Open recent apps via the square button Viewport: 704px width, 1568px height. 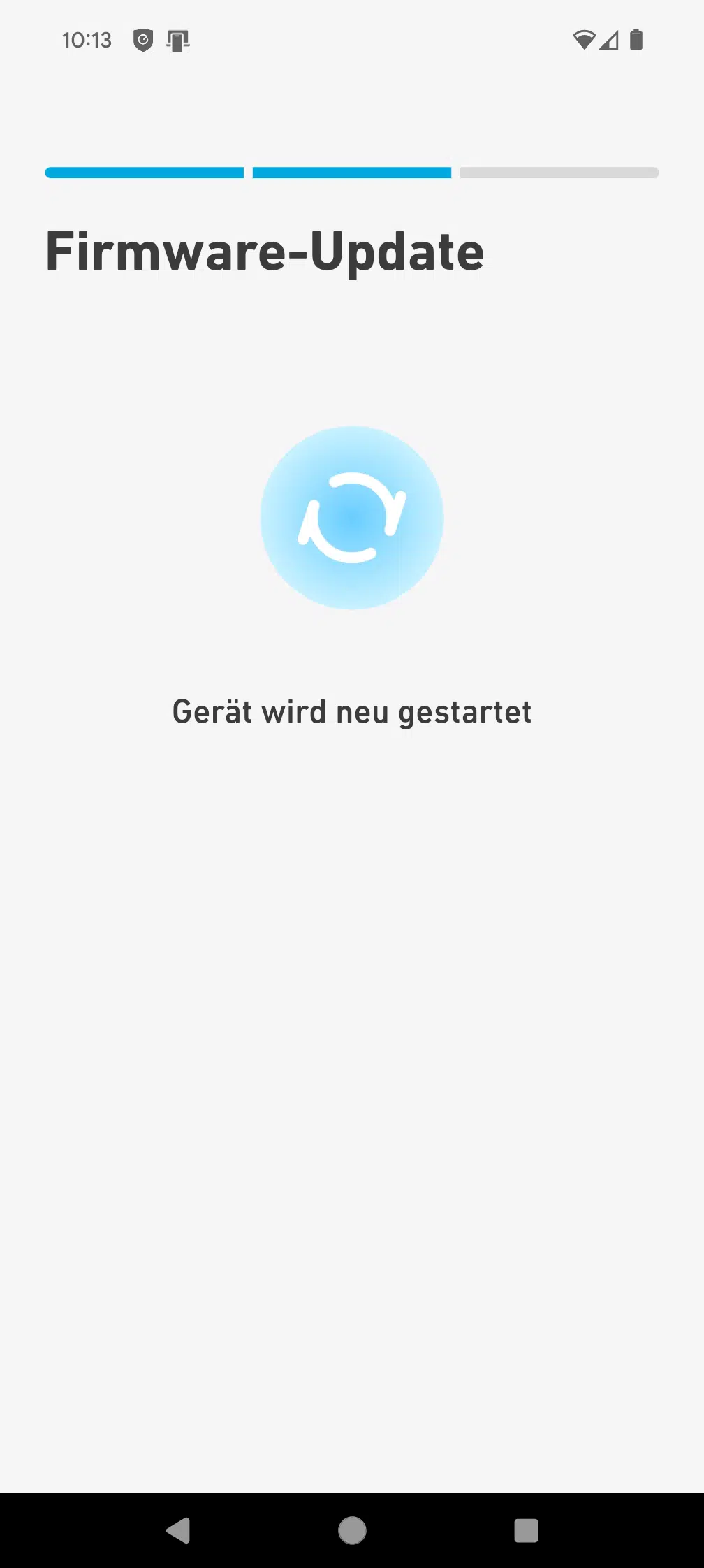pos(526,1530)
